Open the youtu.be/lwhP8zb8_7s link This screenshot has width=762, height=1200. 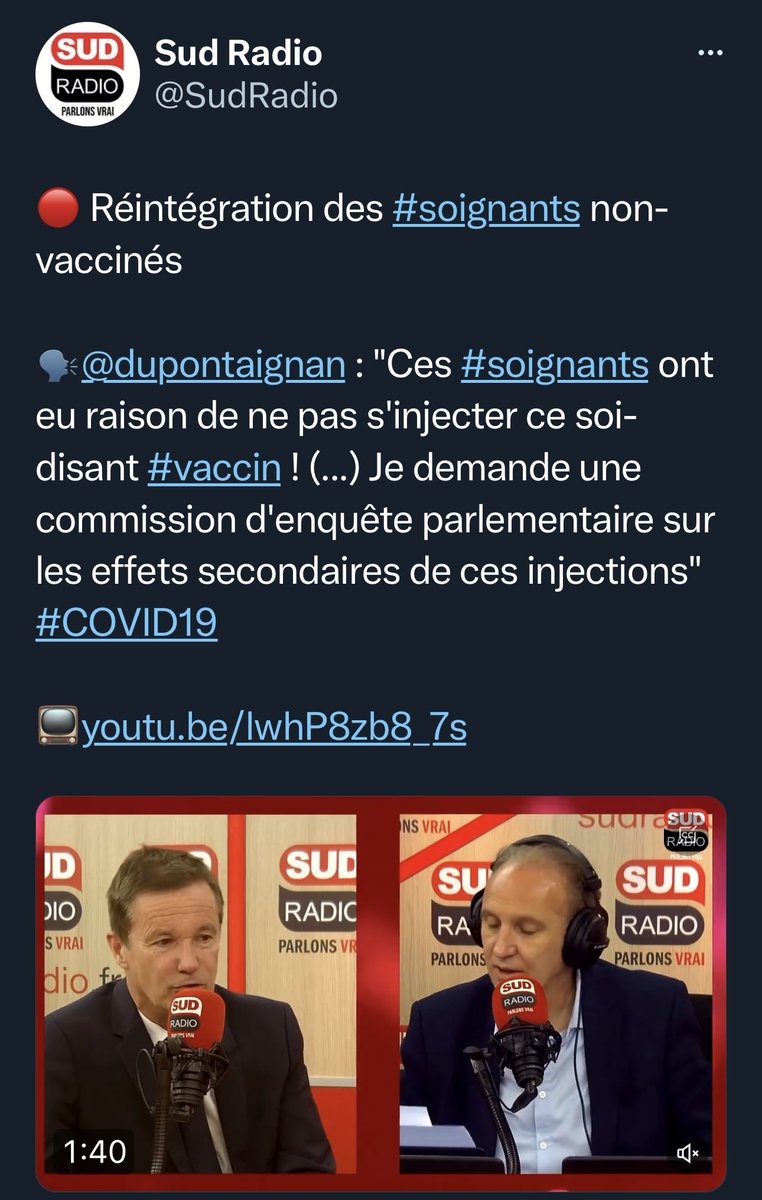(x=273, y=728)
